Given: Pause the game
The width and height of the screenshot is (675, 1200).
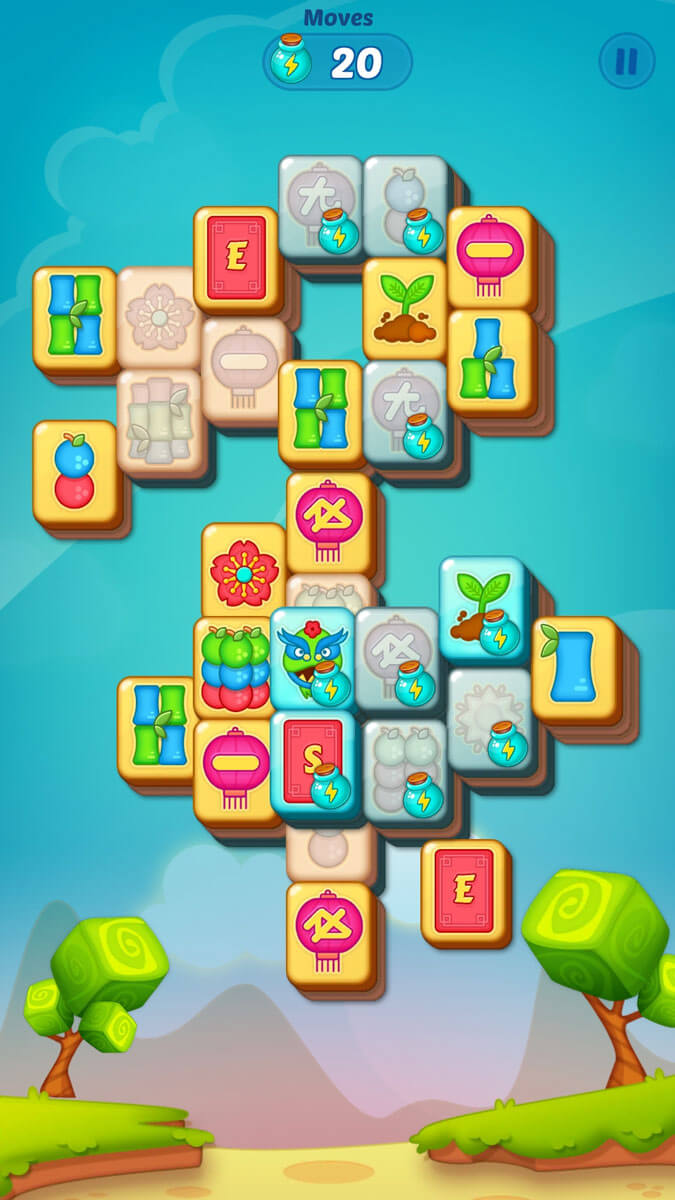Looking at the screenshot, I should point(626,62).
